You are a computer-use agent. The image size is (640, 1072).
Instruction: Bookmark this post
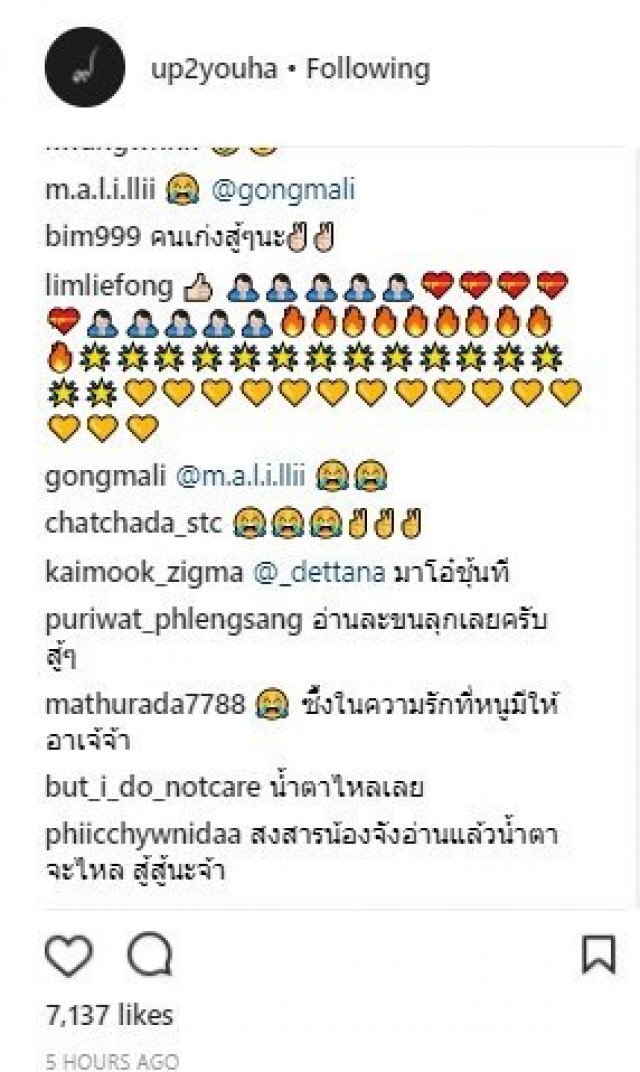(598, 955)
